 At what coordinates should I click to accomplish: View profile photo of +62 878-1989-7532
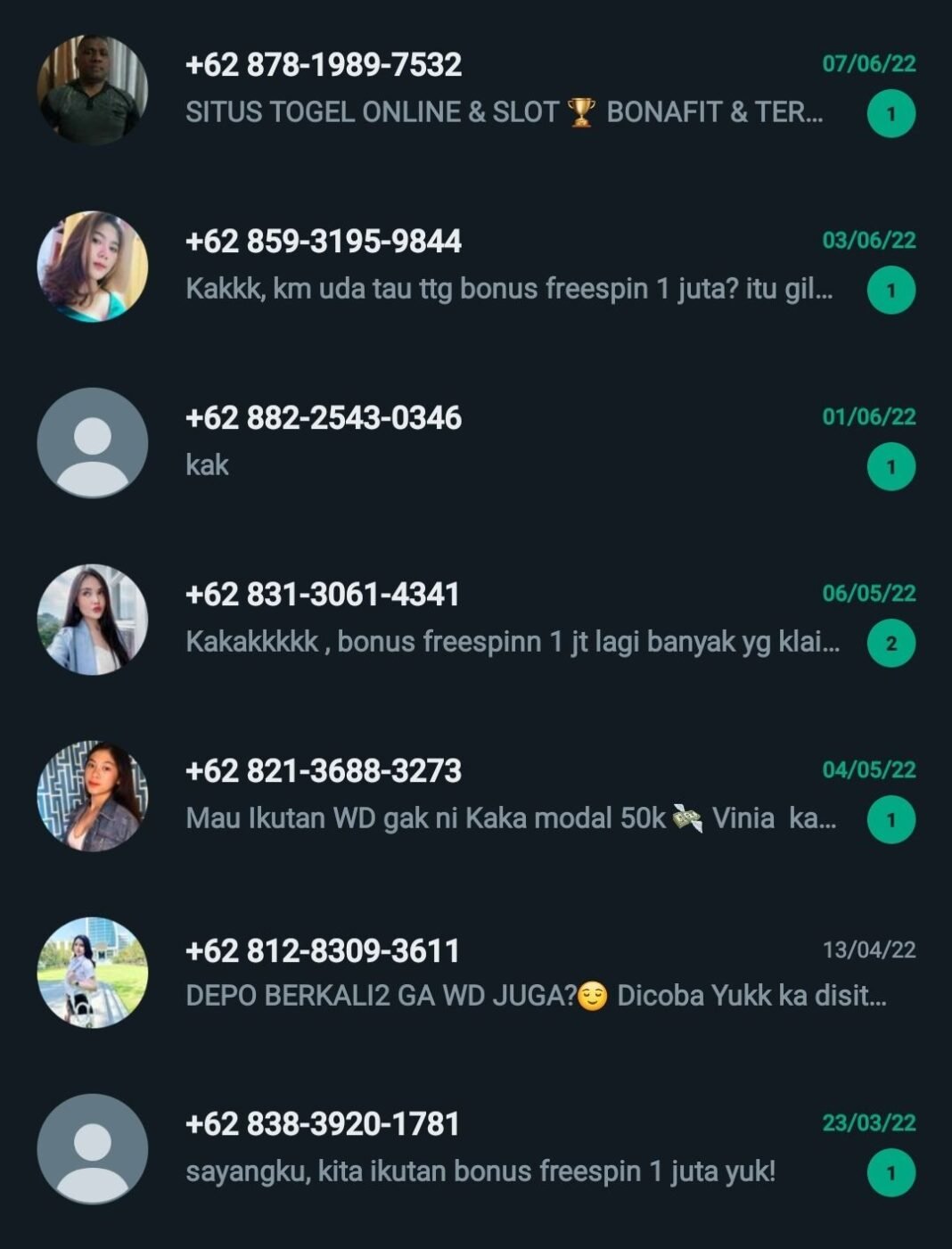click(93, 90)
